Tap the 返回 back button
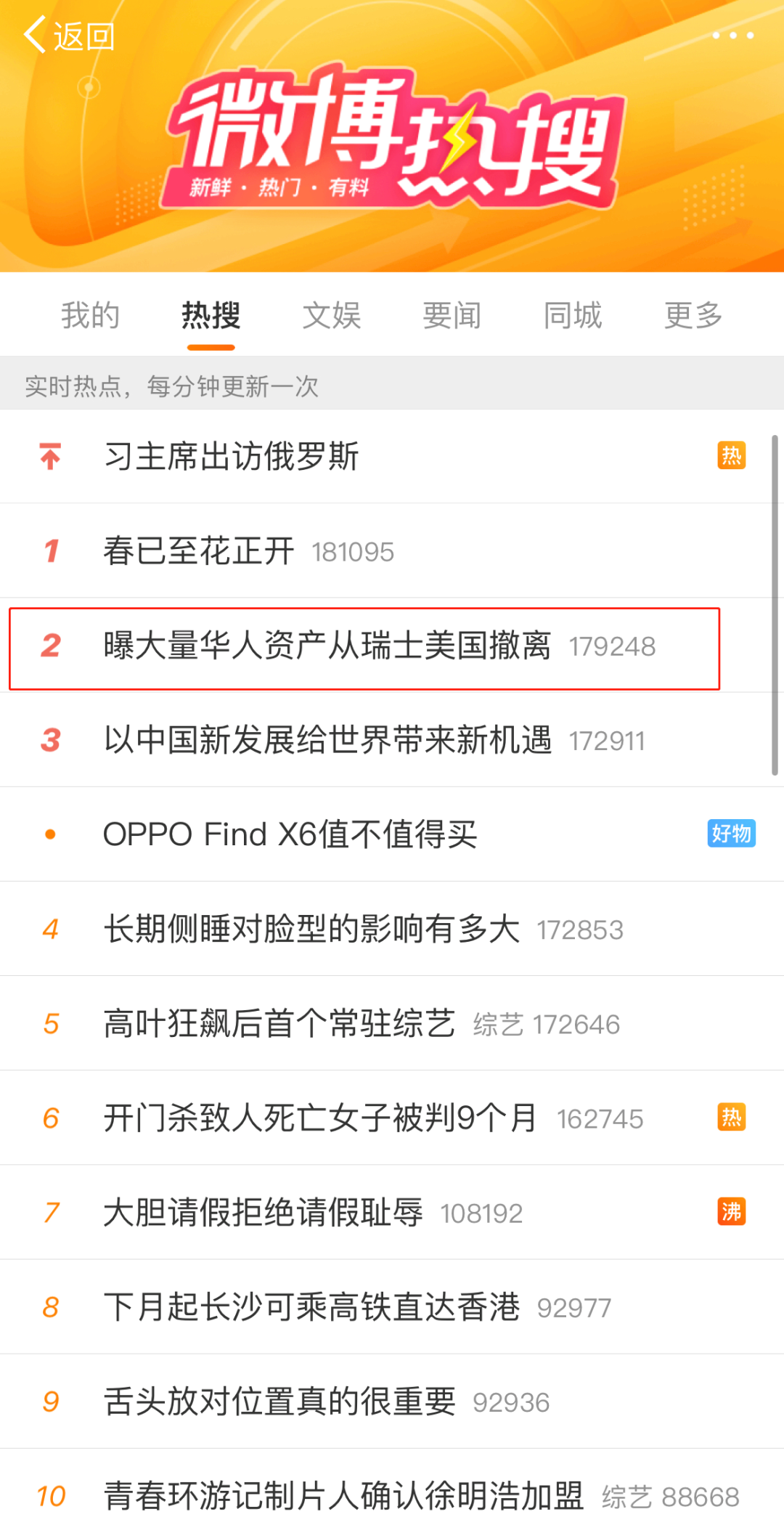784x1525 pixels. (70, 35)
